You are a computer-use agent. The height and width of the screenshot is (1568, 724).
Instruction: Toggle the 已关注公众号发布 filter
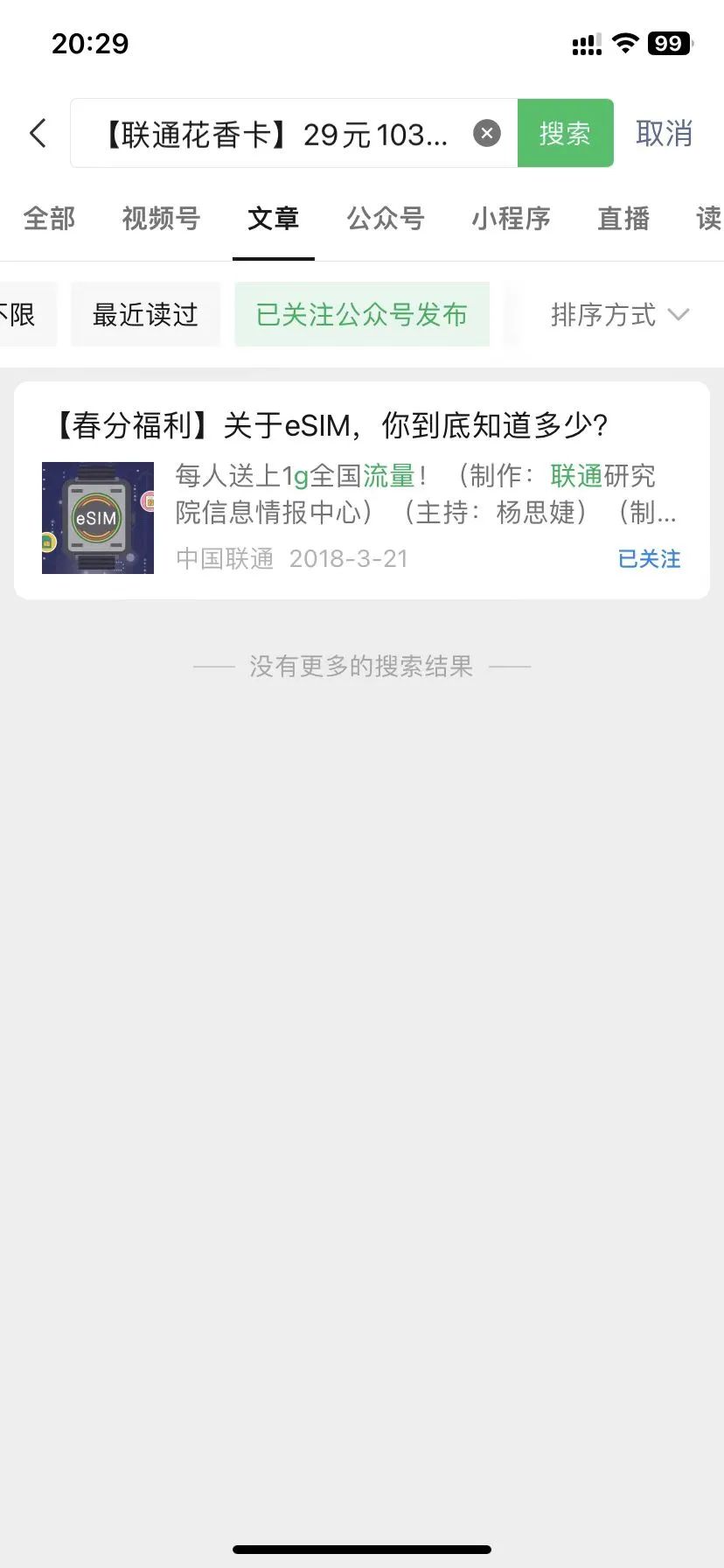click(362, 314)
